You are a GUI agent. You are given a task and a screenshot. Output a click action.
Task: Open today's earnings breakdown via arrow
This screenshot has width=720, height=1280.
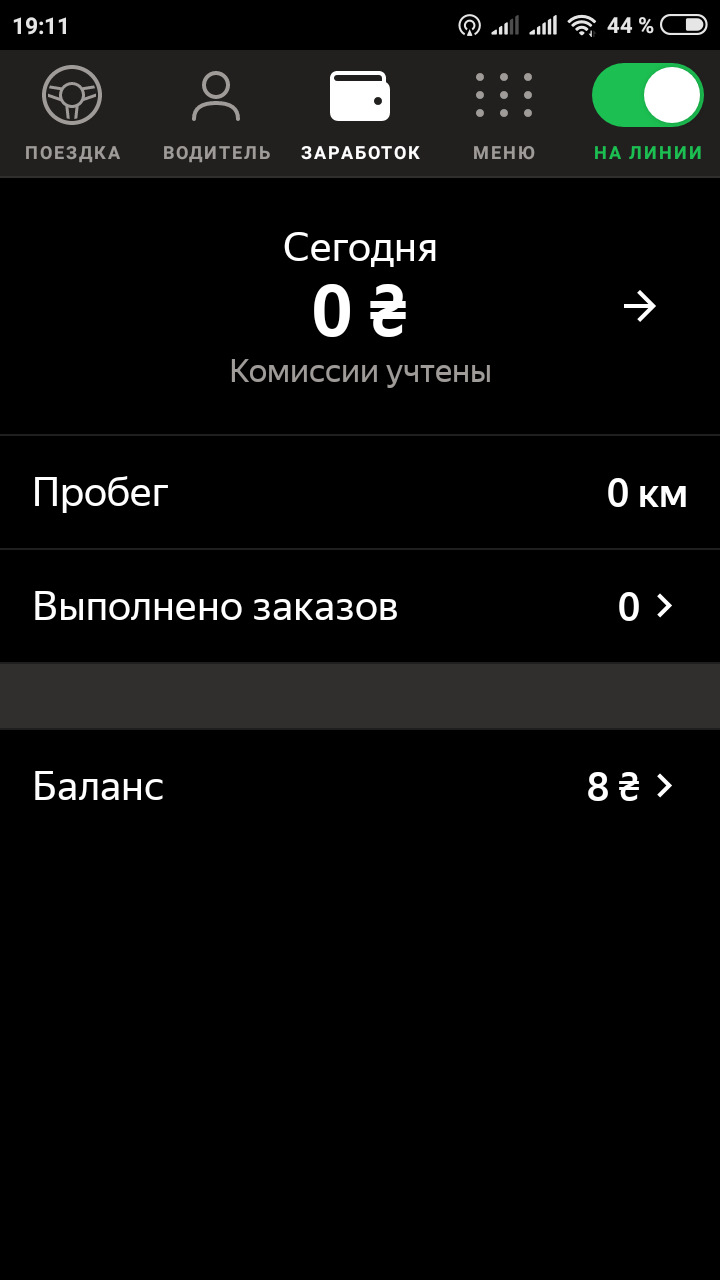click(638, 307)
